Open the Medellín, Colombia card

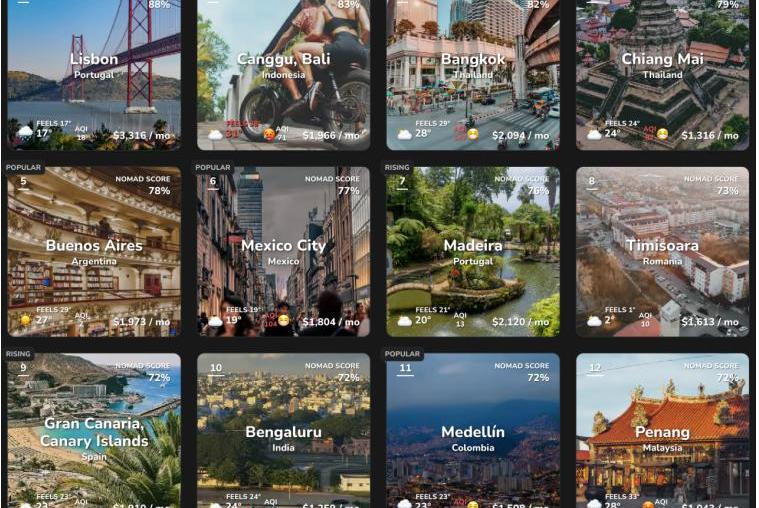(473, 435)
